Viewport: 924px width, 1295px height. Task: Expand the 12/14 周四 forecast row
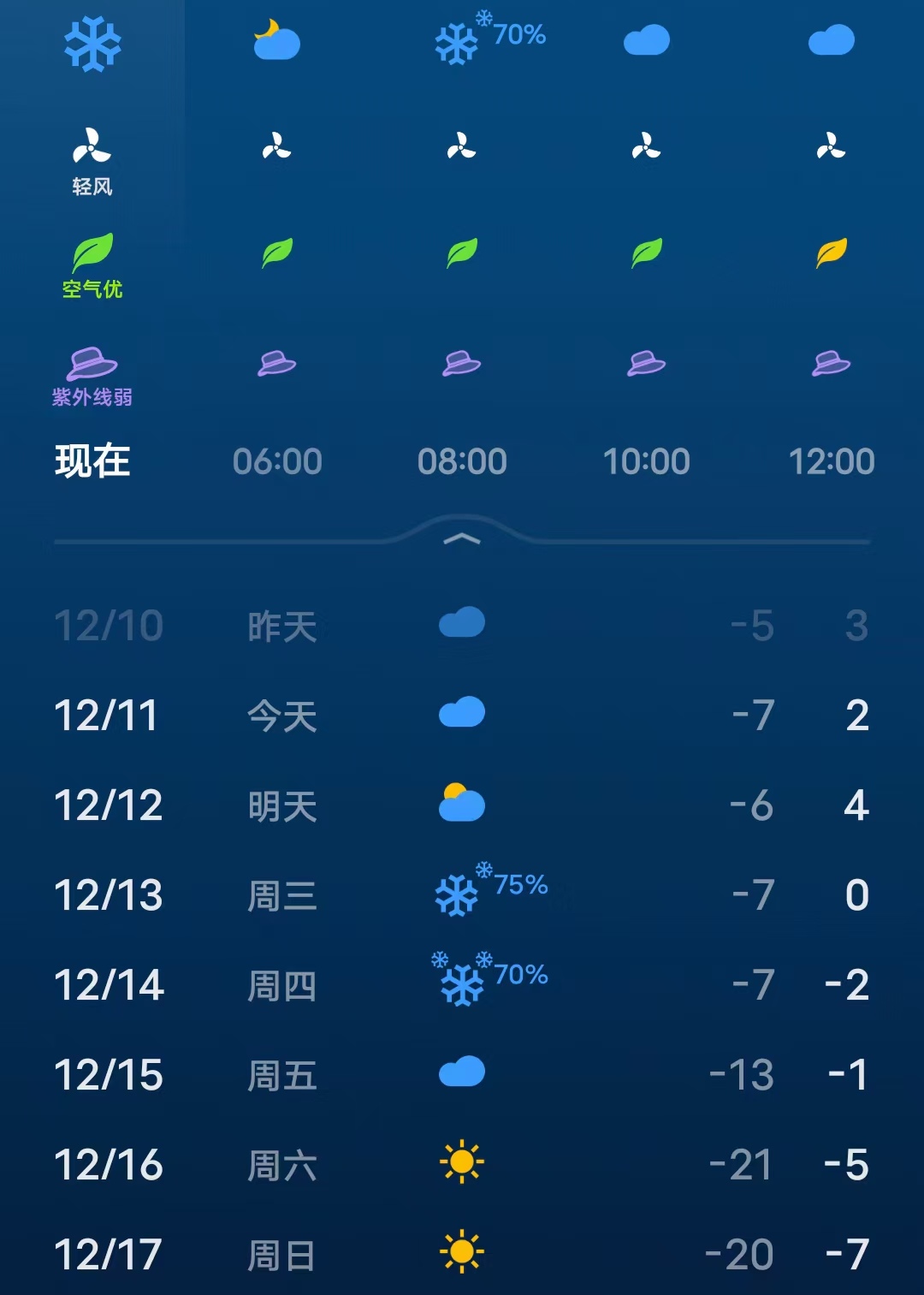pyautogui.click(x=462, y=984)
